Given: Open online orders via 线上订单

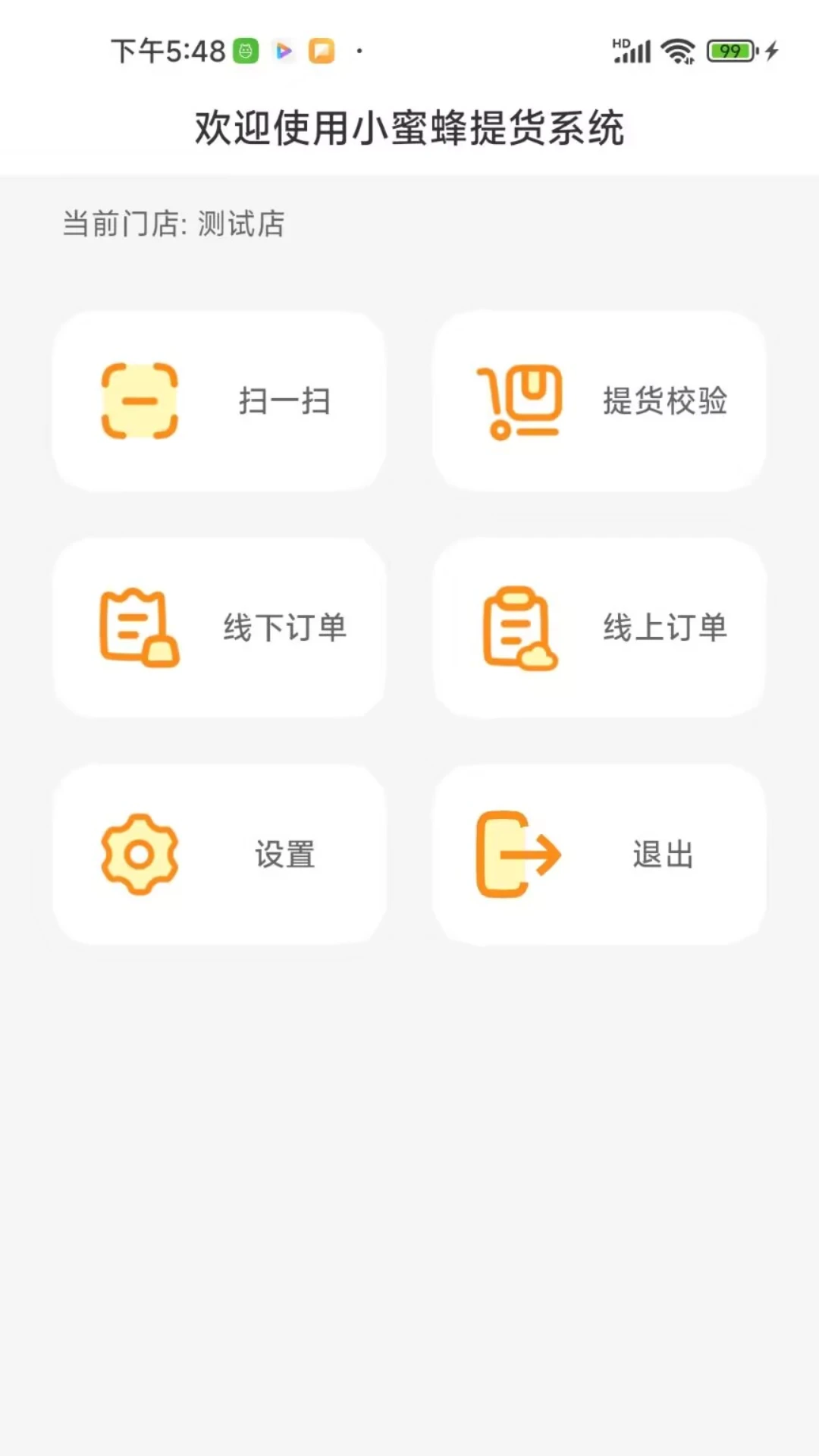Looking at the screenshot, I should click(x=664, y=627).
